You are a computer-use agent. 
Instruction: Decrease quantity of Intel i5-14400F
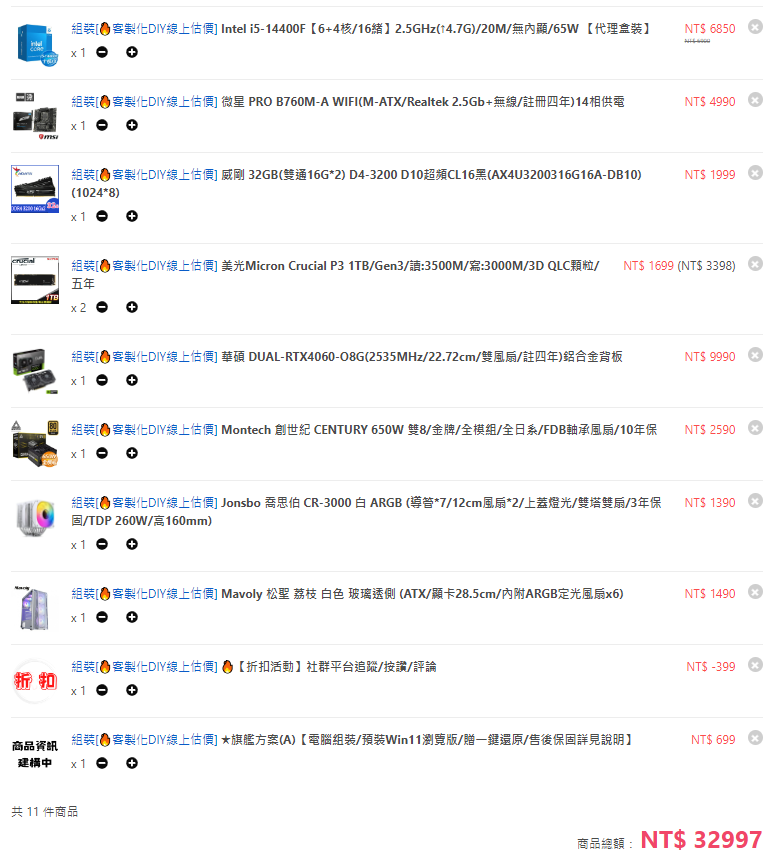point(102,52)
